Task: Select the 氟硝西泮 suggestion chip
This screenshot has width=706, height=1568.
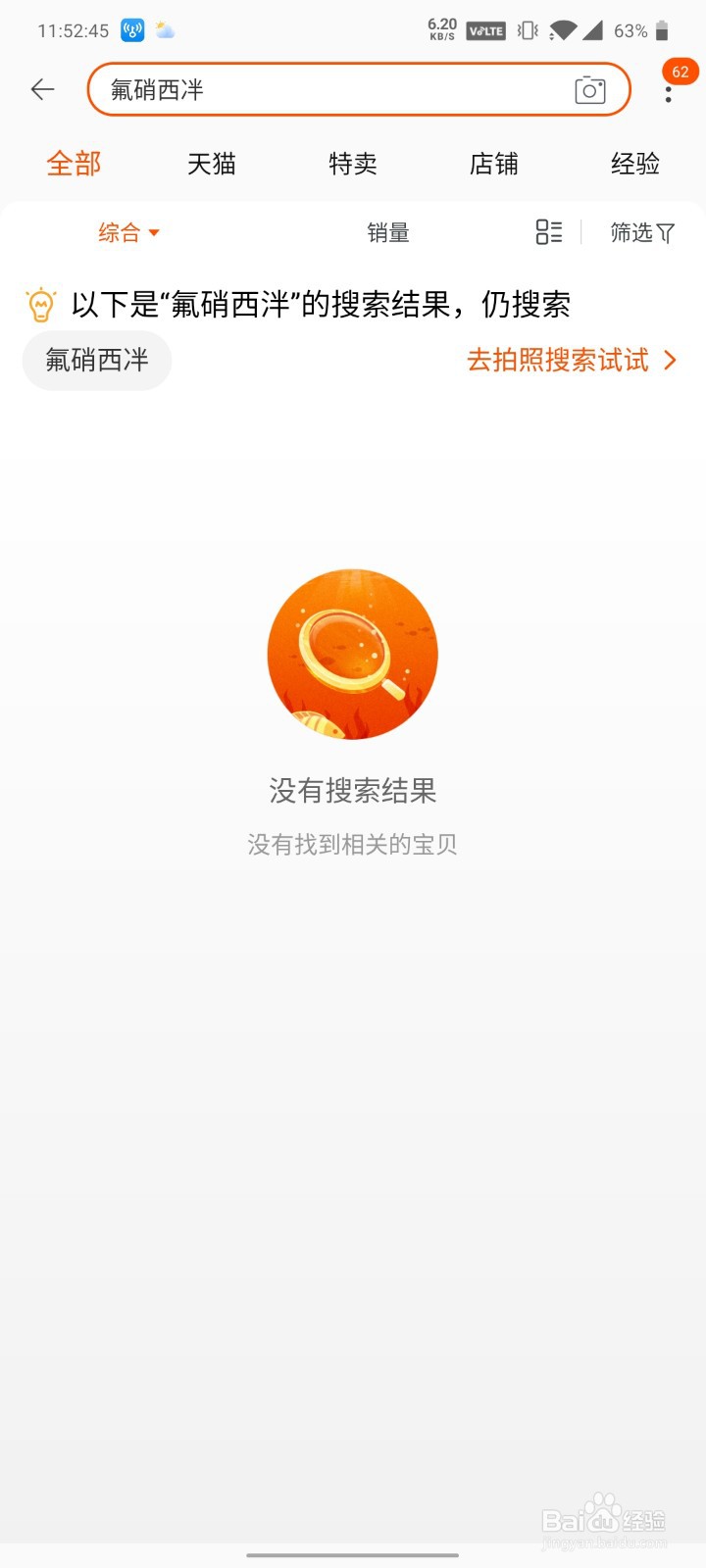Action: (x=96, y=361)
